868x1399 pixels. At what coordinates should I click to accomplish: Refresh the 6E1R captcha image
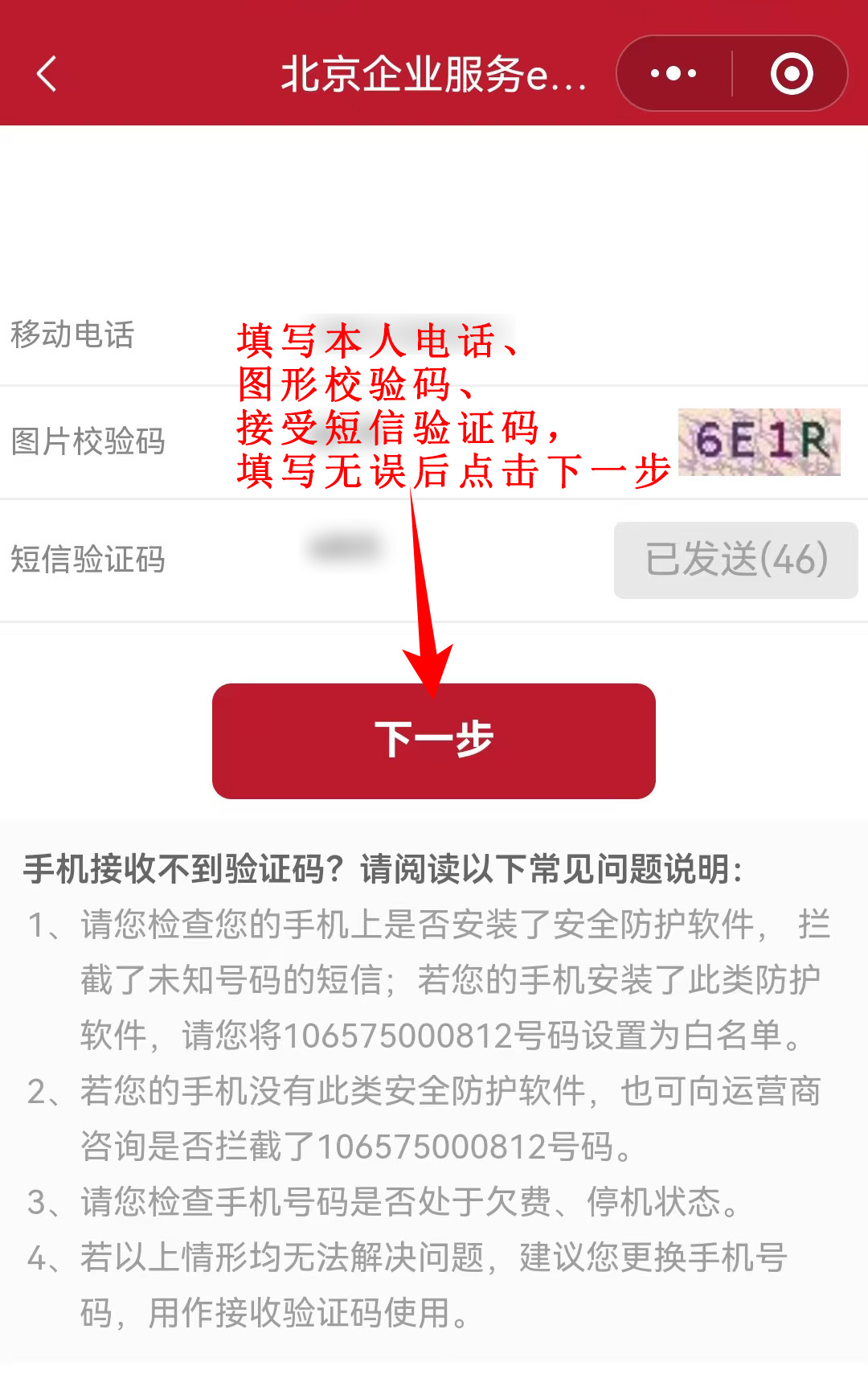tap(759, 441)
